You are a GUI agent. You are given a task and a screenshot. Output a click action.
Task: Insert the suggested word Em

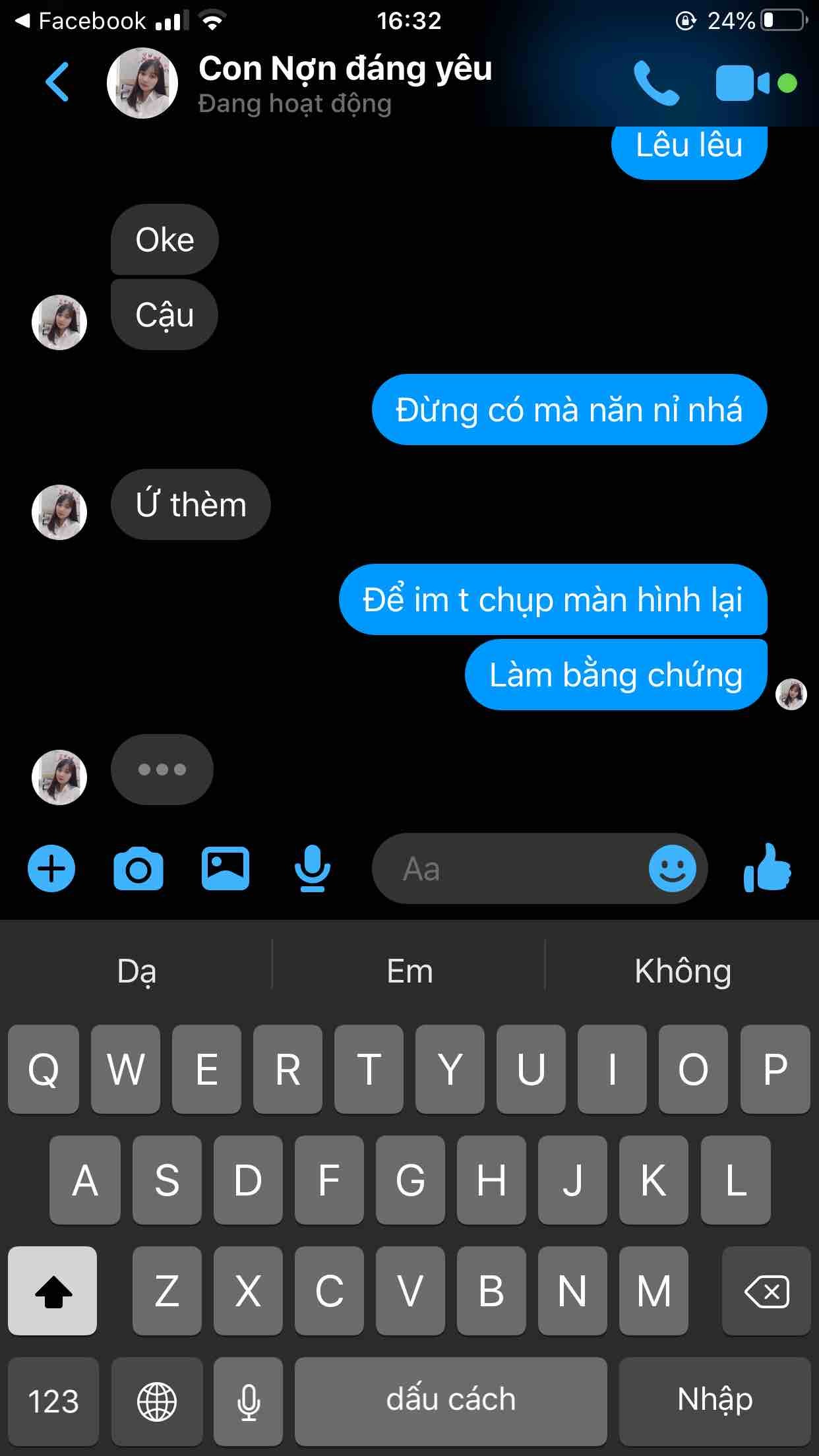coord(409,971)
